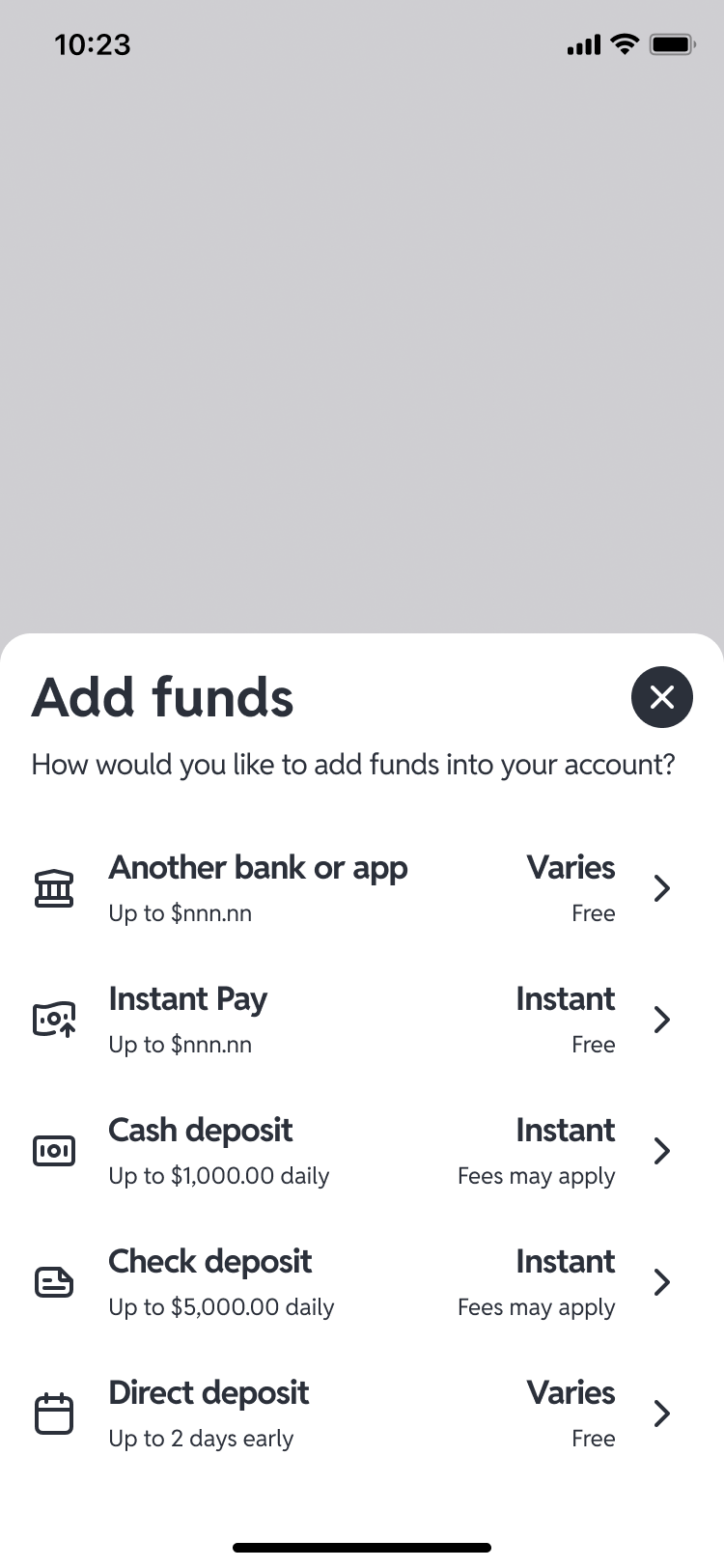Open Instant Pay funding option

click(x=361, y=1020)
